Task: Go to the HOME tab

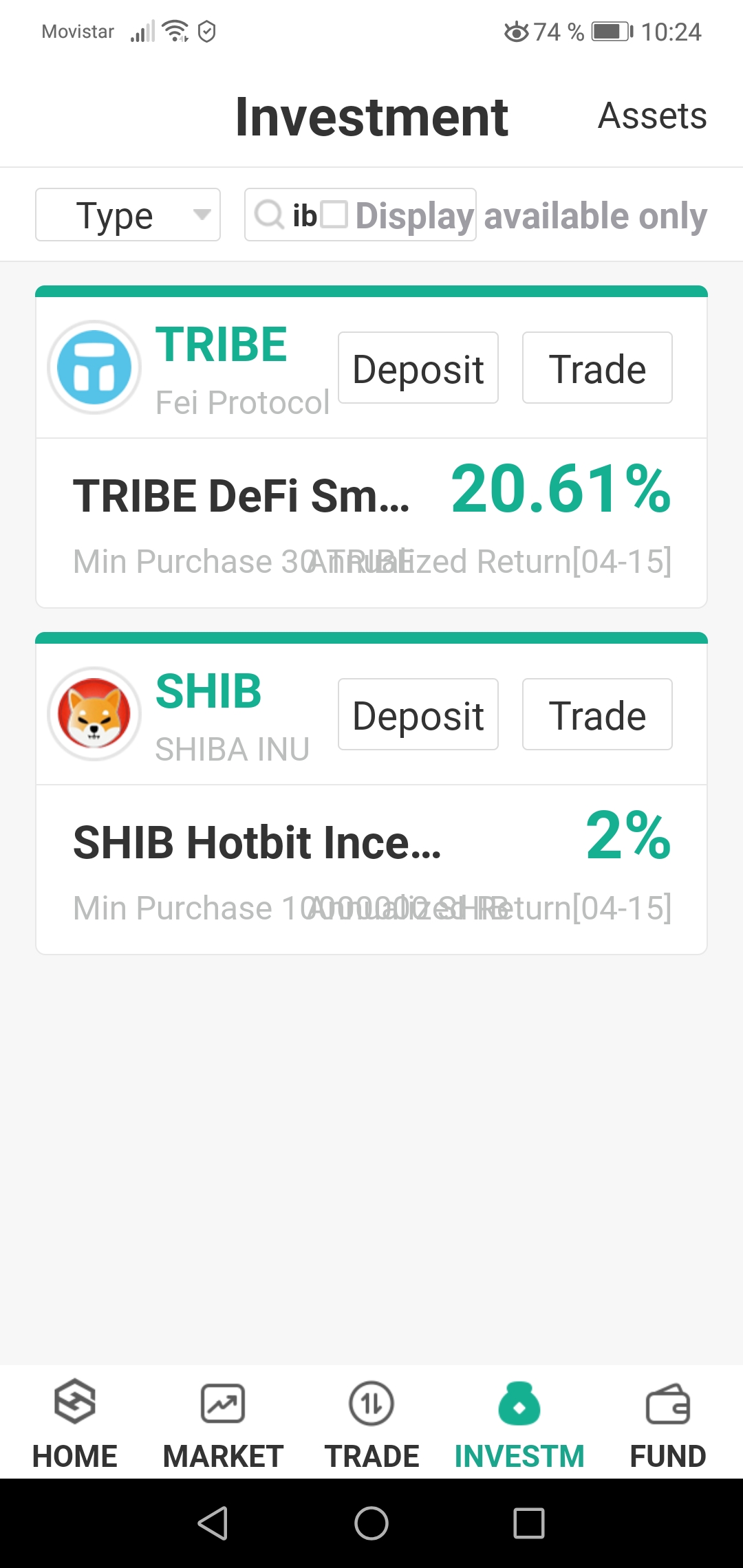Action: [x=75, y=1424]
